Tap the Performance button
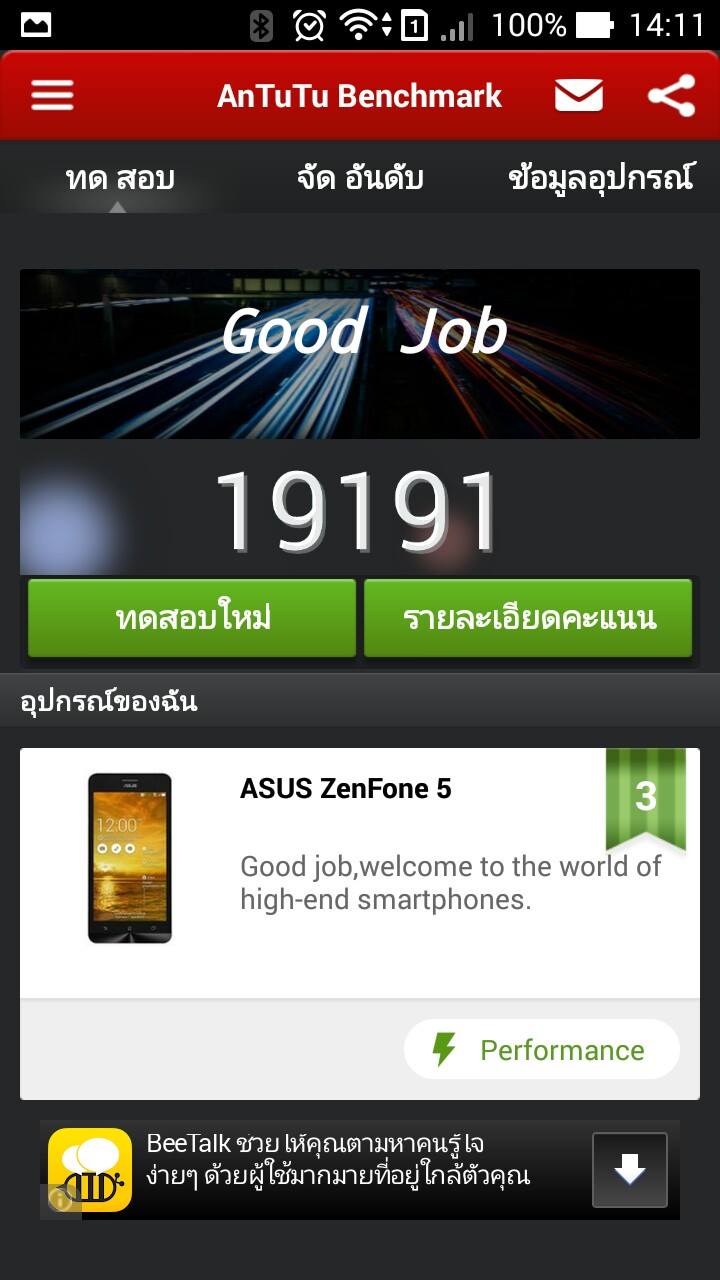The width and height of the screenshot is (720, 1280). pos(541,1050)
